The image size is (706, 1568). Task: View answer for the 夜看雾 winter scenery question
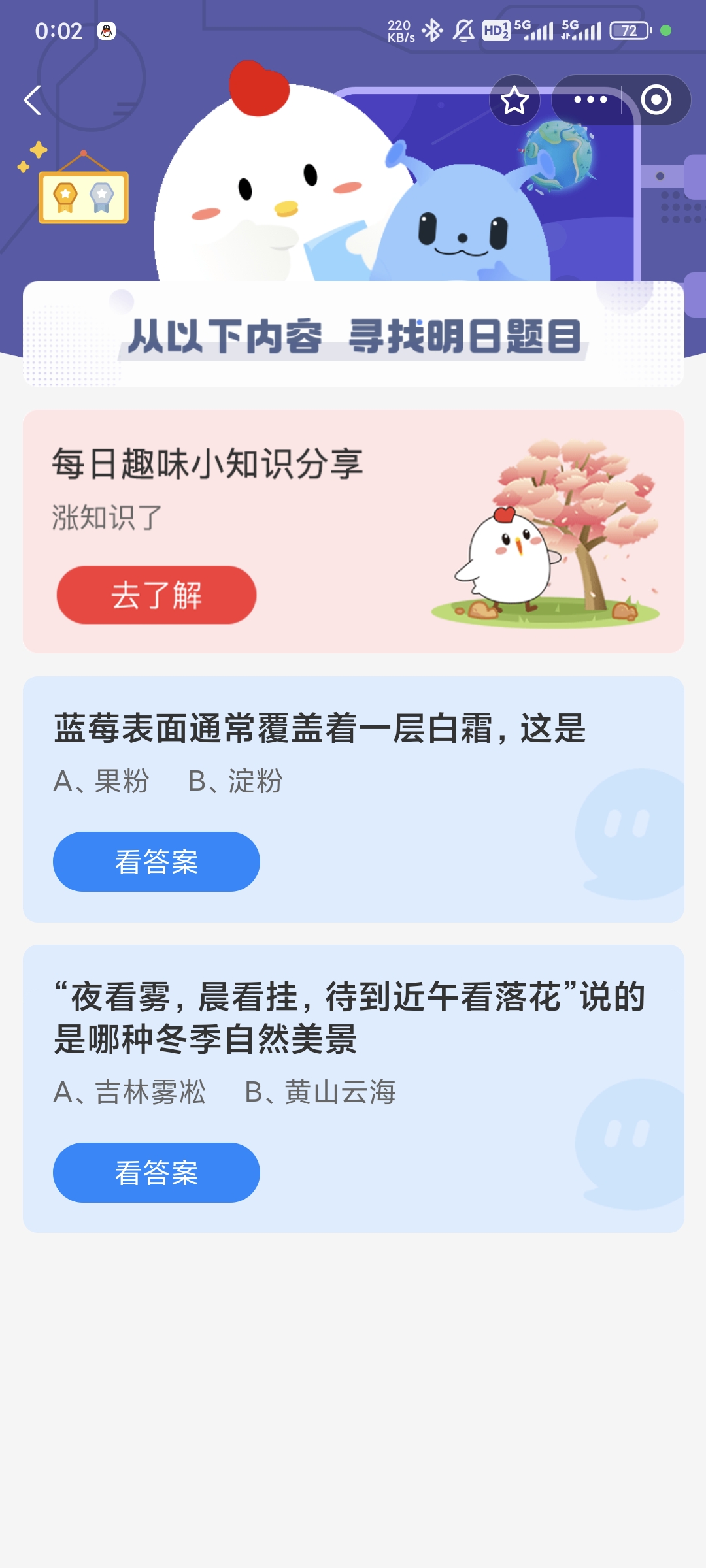[x=156, y=1173]
